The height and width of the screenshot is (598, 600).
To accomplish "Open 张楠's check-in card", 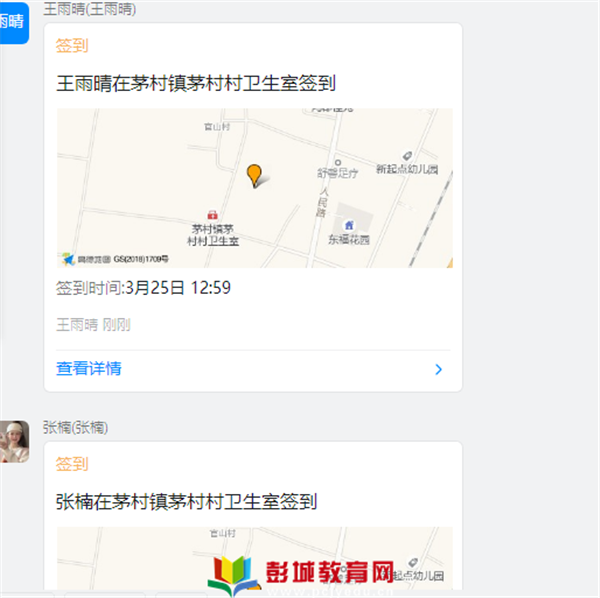I will (254, 500).
